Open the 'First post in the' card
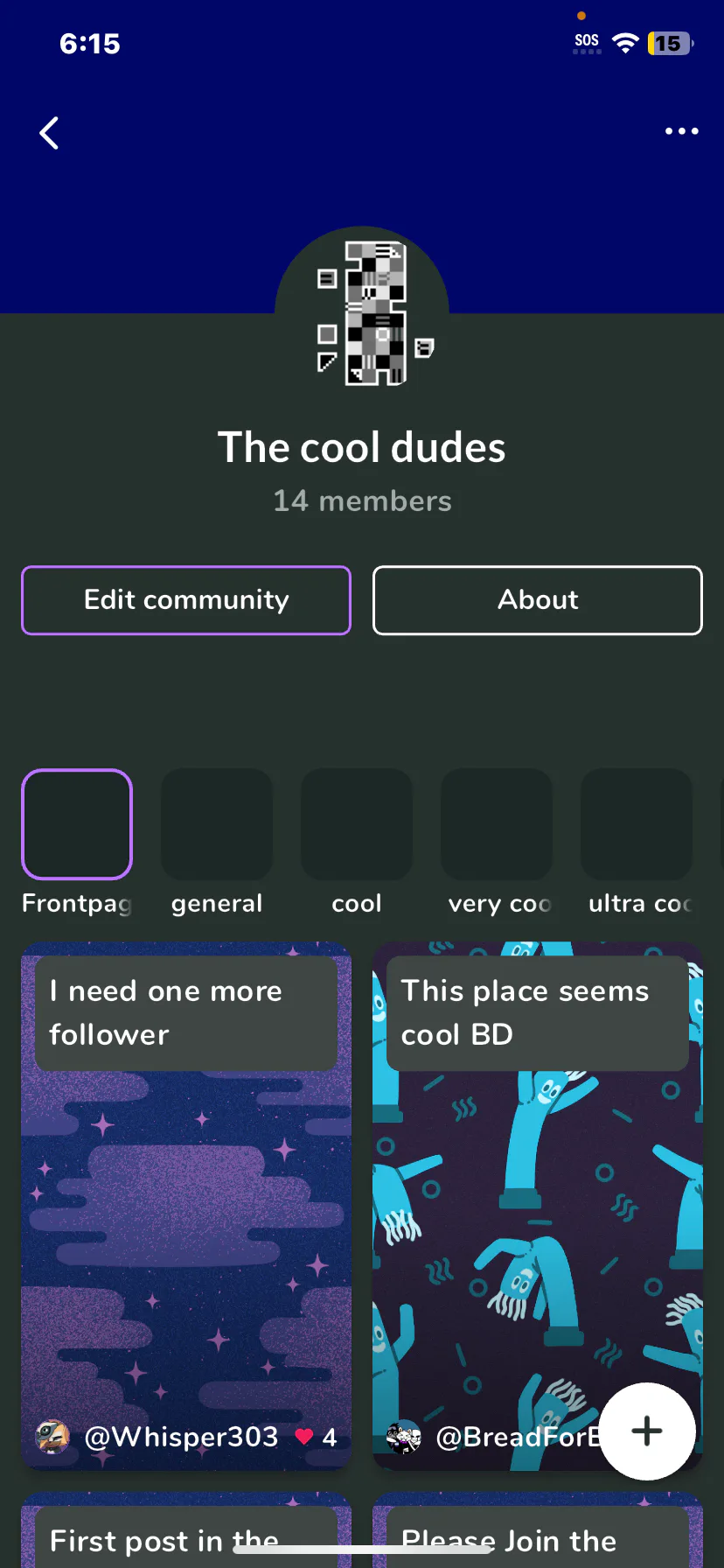724x1568 pixels. point(186,1530)
